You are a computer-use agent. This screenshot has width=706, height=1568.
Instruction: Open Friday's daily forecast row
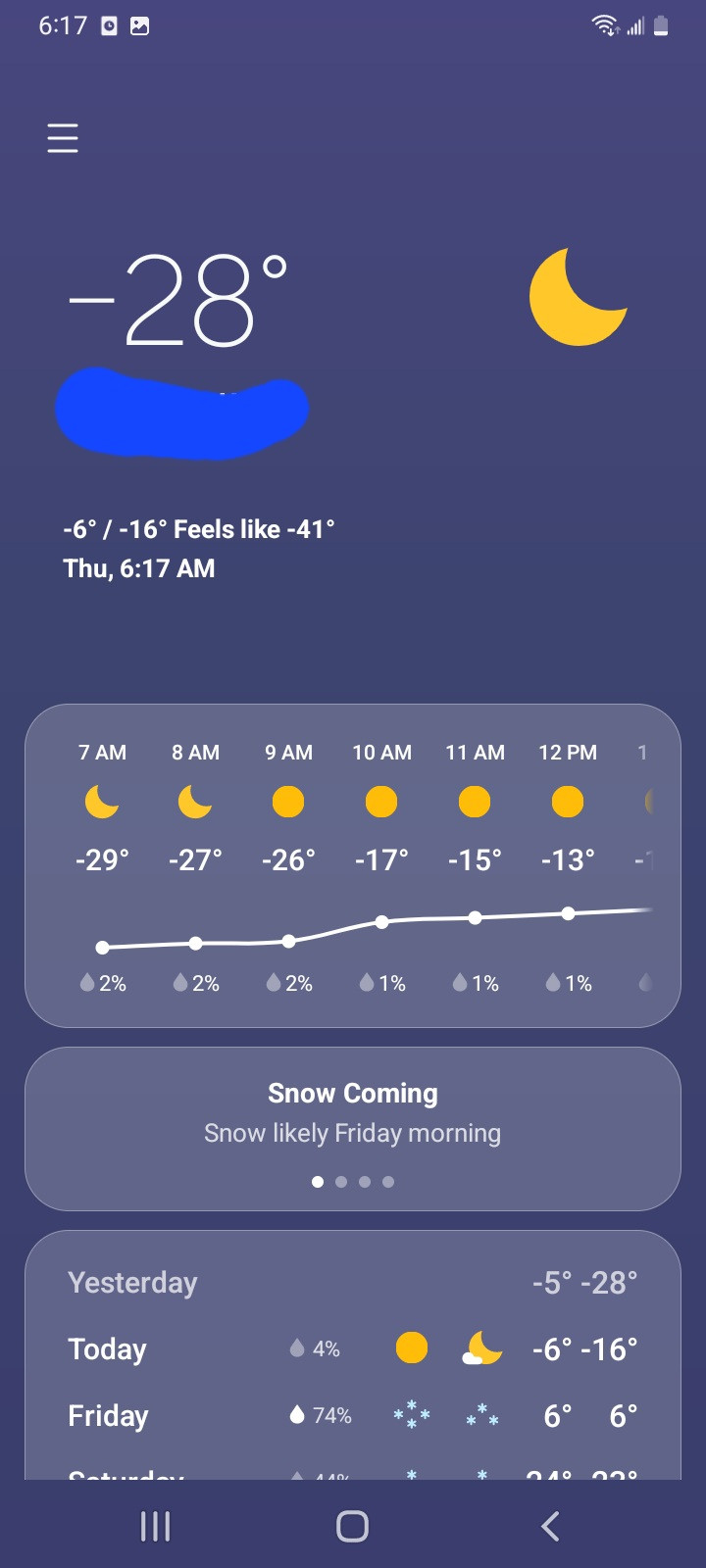click(352, 1416)
